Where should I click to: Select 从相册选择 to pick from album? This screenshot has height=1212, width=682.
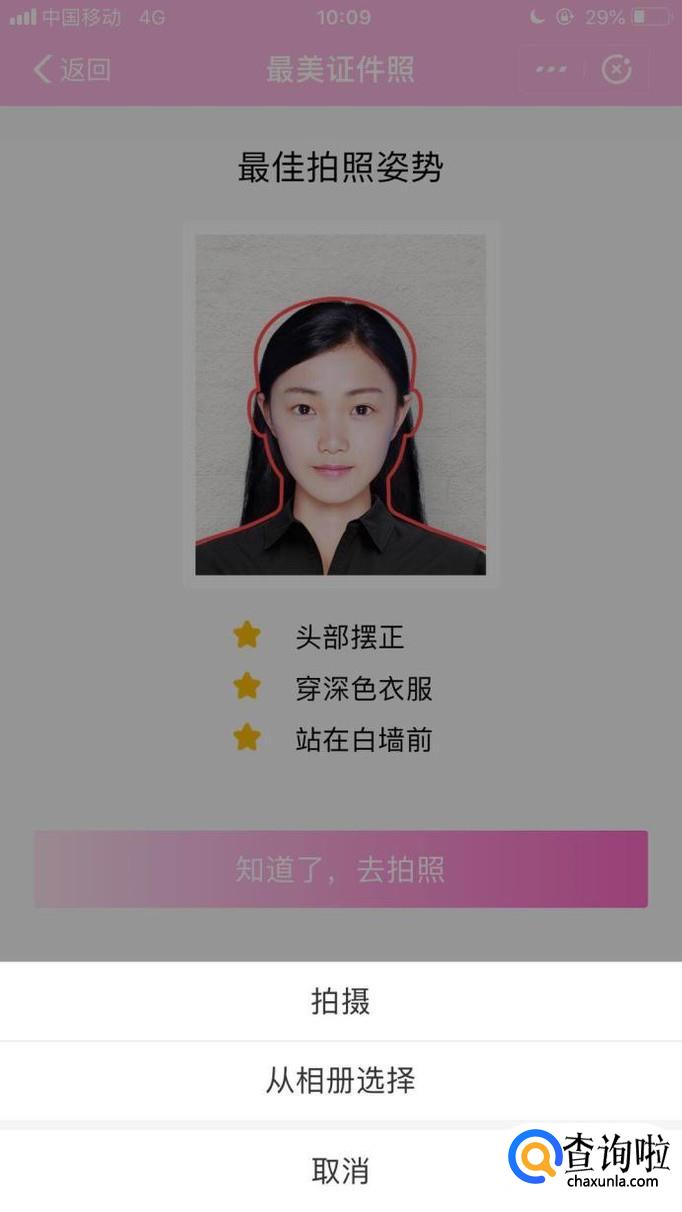pos(340,1081)
